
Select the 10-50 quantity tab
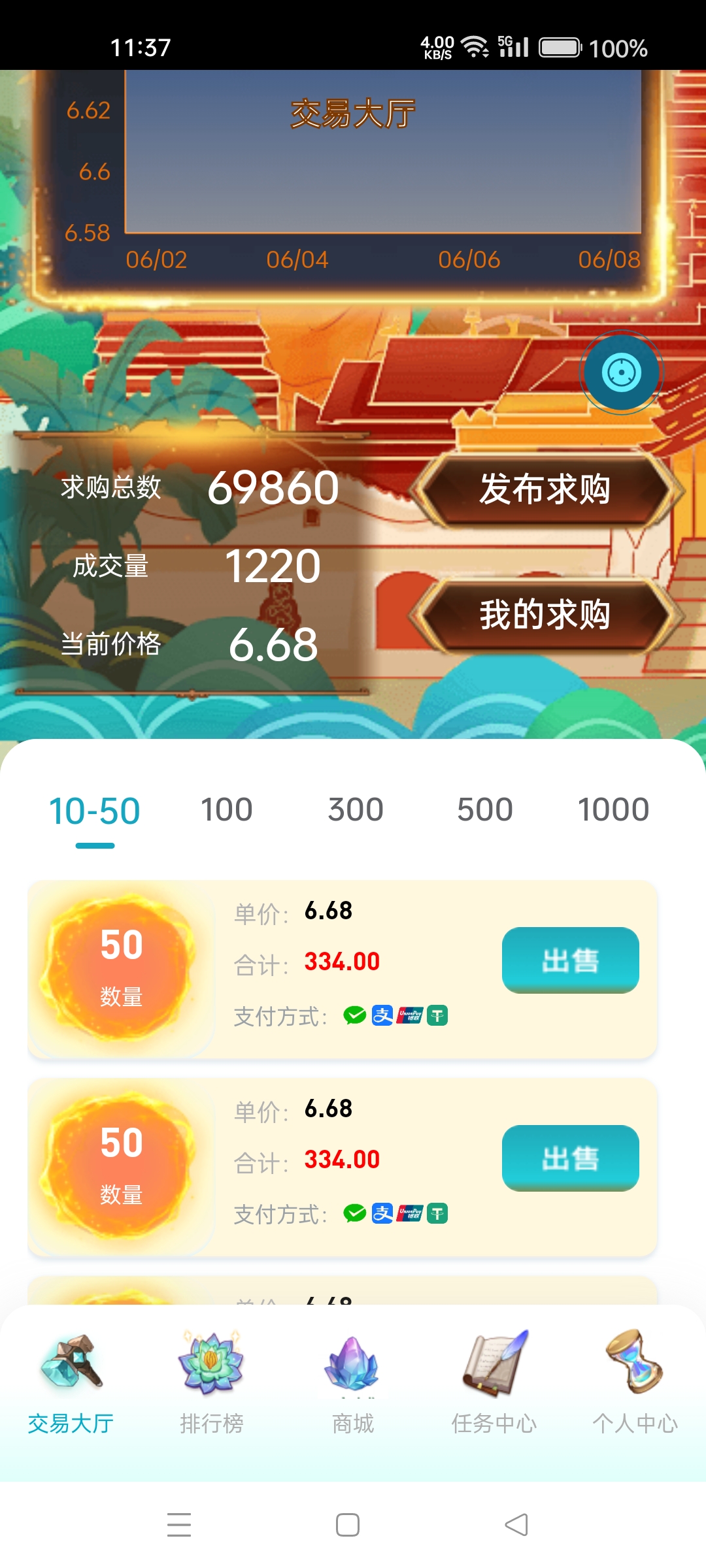[x=95, y=811]
